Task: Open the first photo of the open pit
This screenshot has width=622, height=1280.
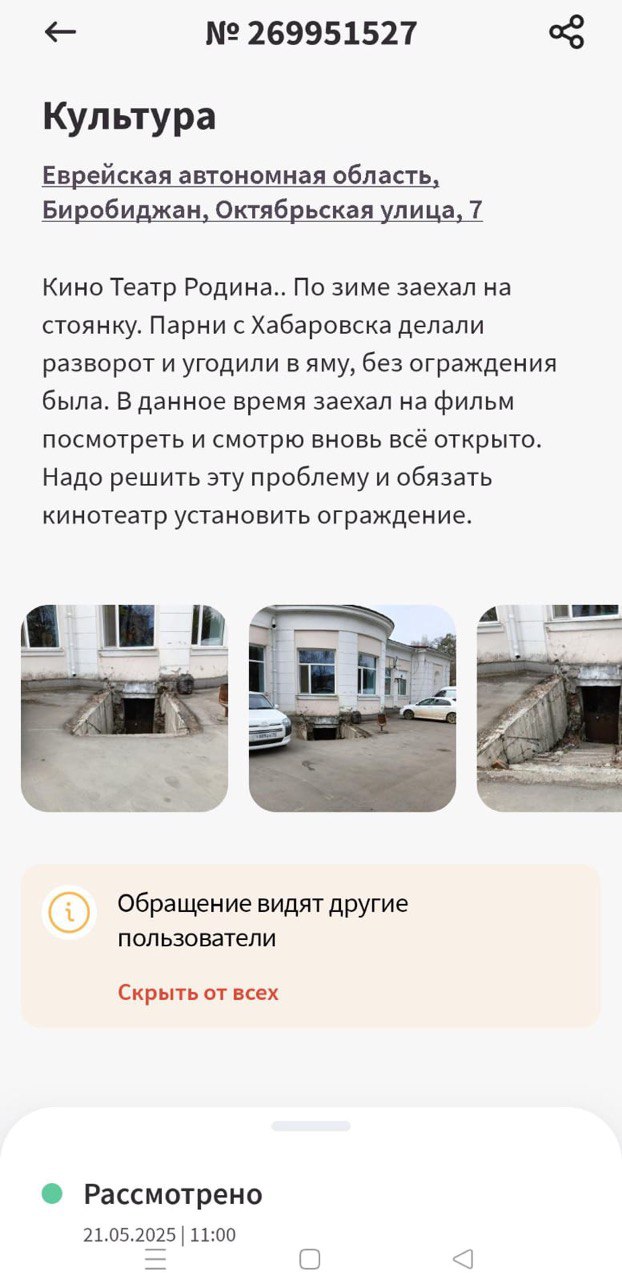Action: point(124,708)
